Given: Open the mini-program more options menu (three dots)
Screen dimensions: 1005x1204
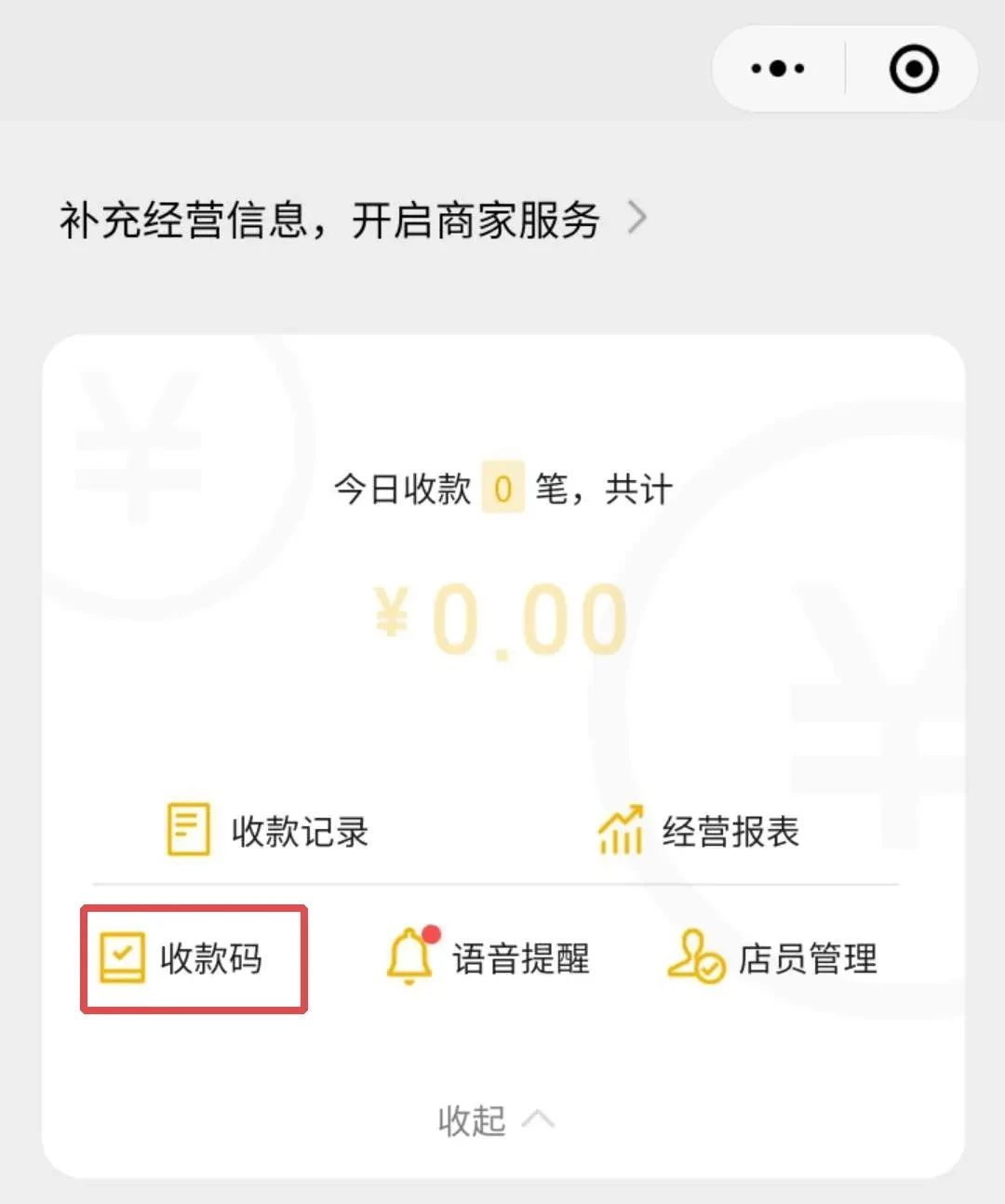Looking at the screenshot, I should pyautogui.click(x=777, y=68).
